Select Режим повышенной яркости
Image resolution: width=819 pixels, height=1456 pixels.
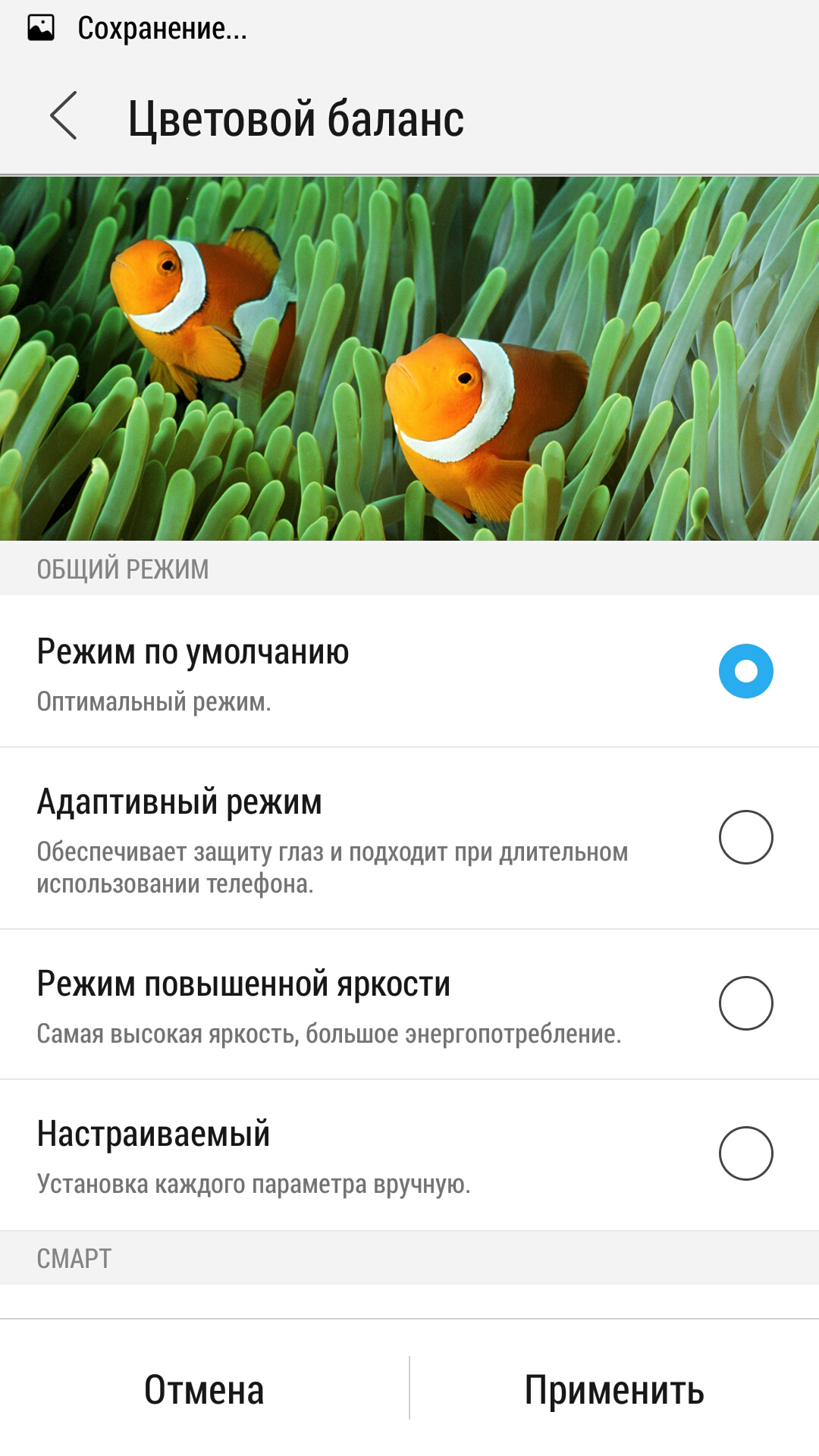click(x=745, y=1003)
